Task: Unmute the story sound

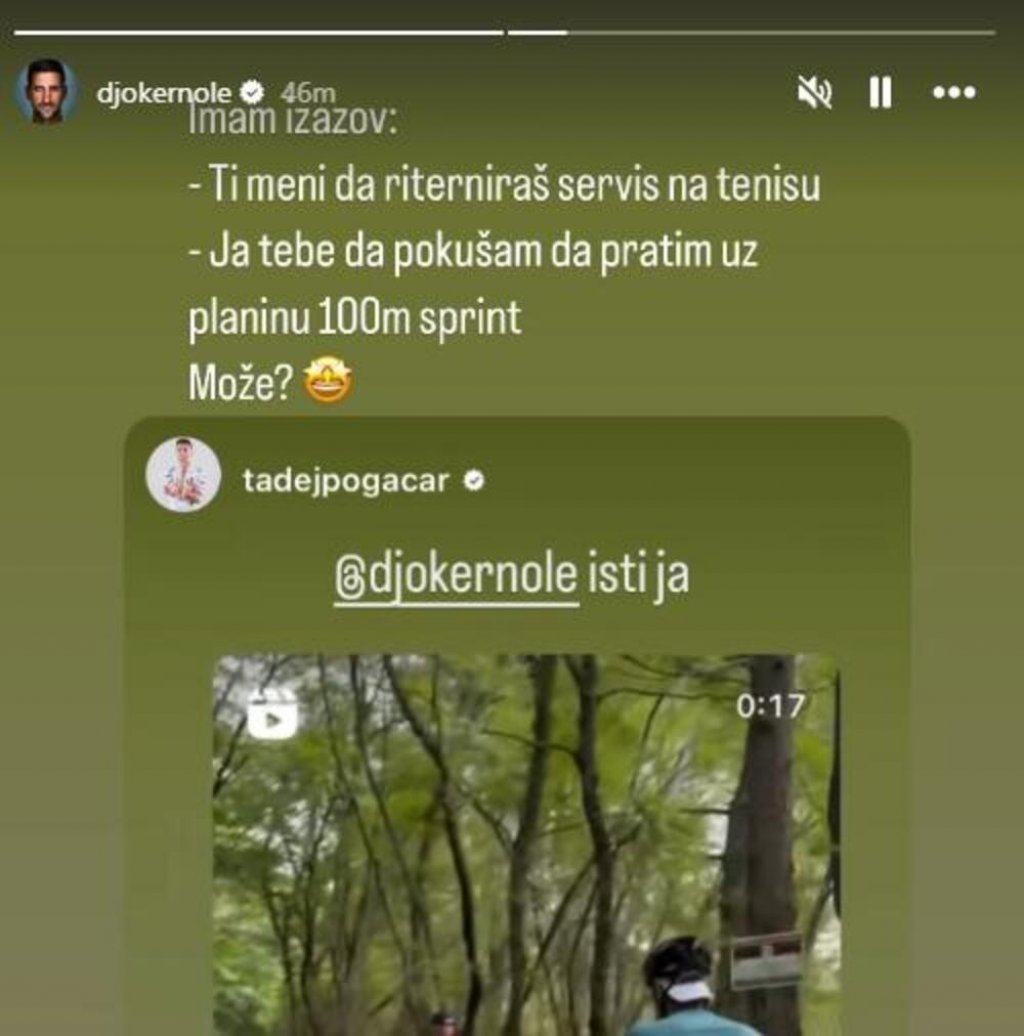Action: tap(814, 93)
